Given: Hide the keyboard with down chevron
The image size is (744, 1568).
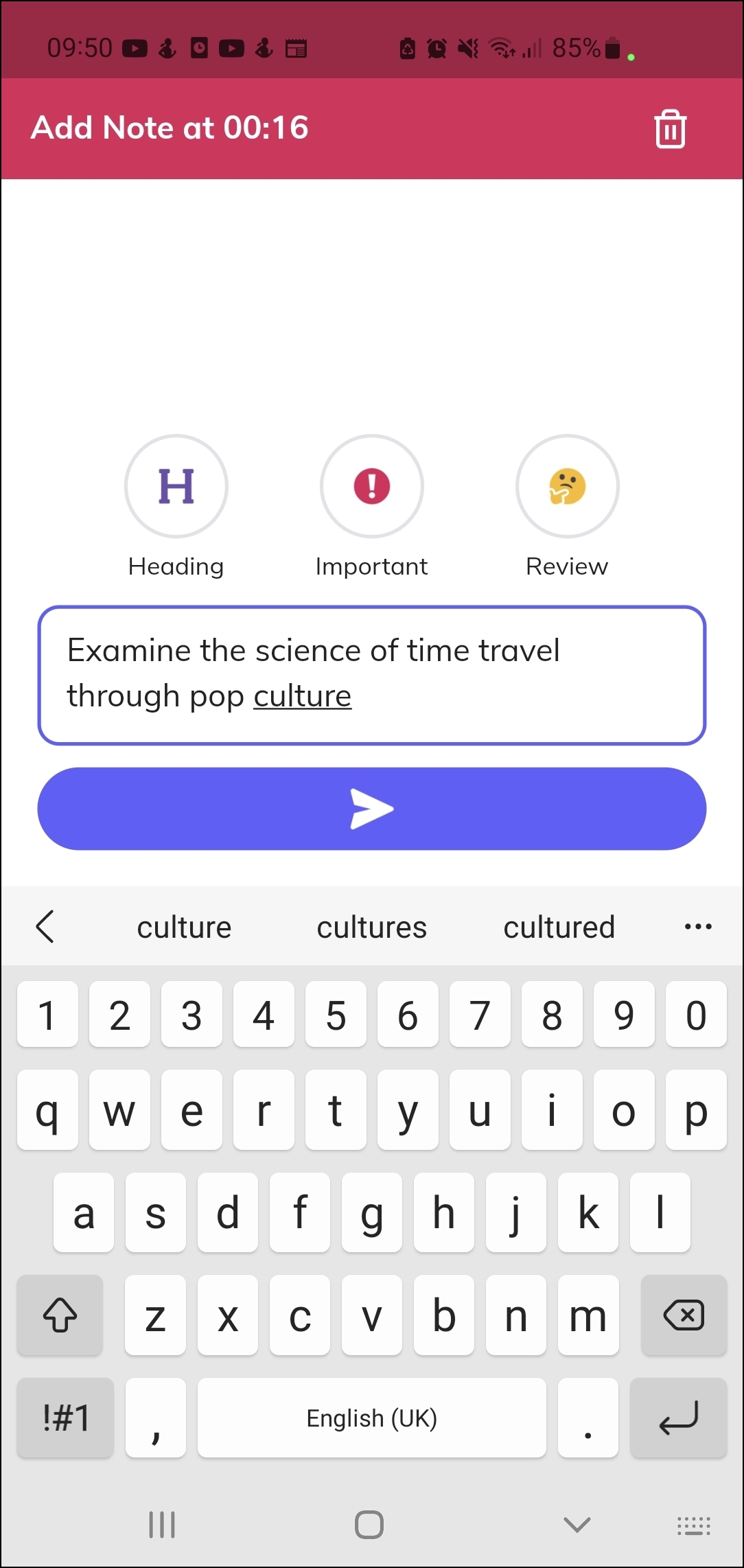Looking at the screenshot, I should click(577, 1525).
